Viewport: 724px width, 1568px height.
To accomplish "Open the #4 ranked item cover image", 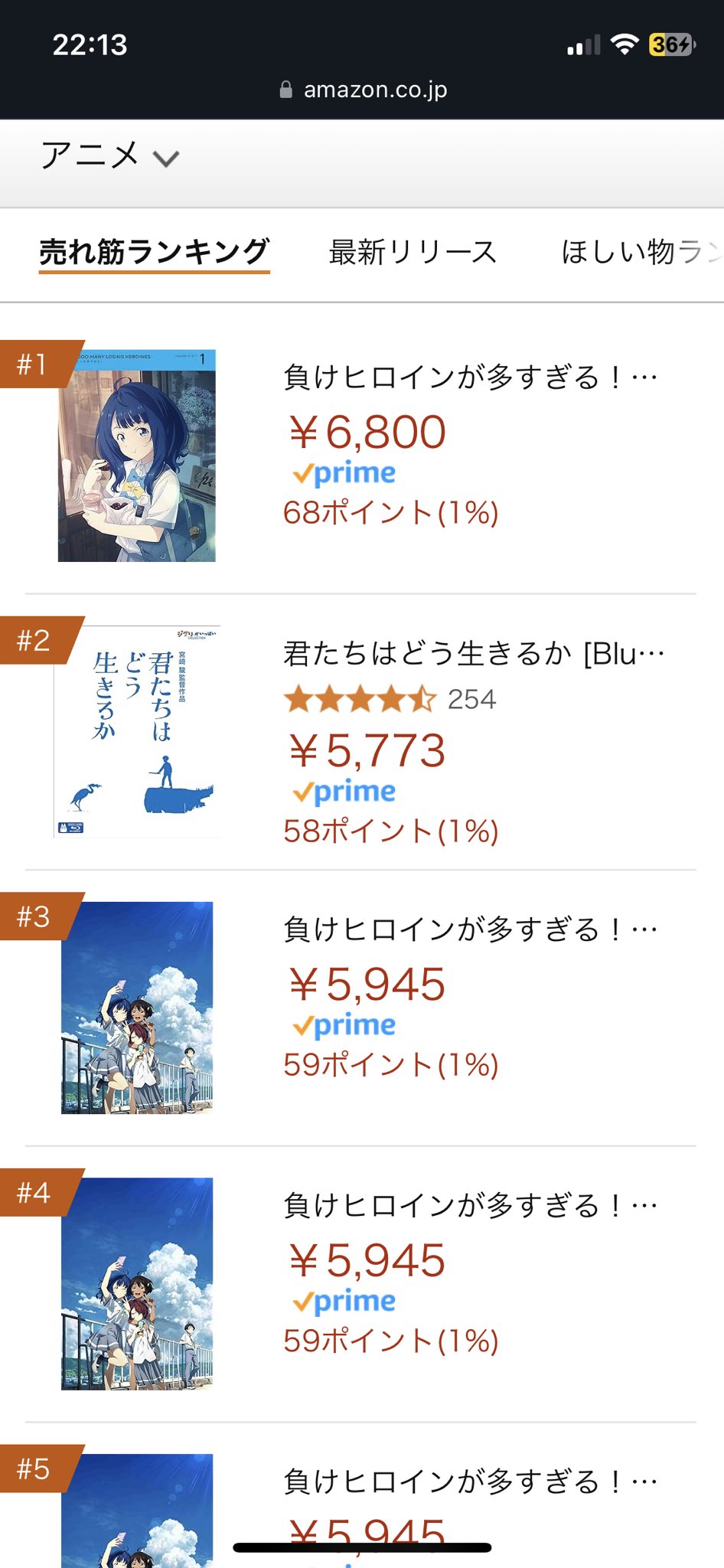I will pos(137,1284).
